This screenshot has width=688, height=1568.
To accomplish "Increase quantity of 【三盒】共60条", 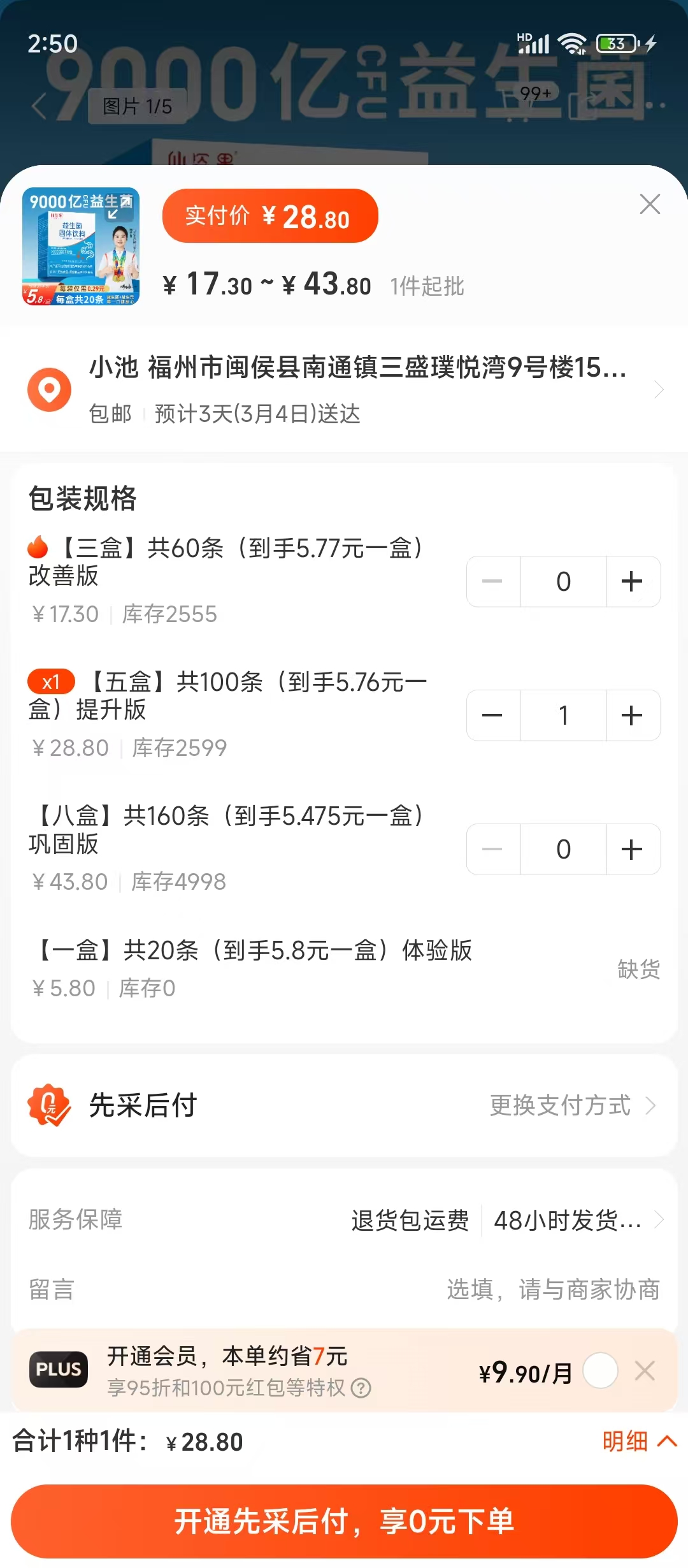I will [x=633, y=581].
